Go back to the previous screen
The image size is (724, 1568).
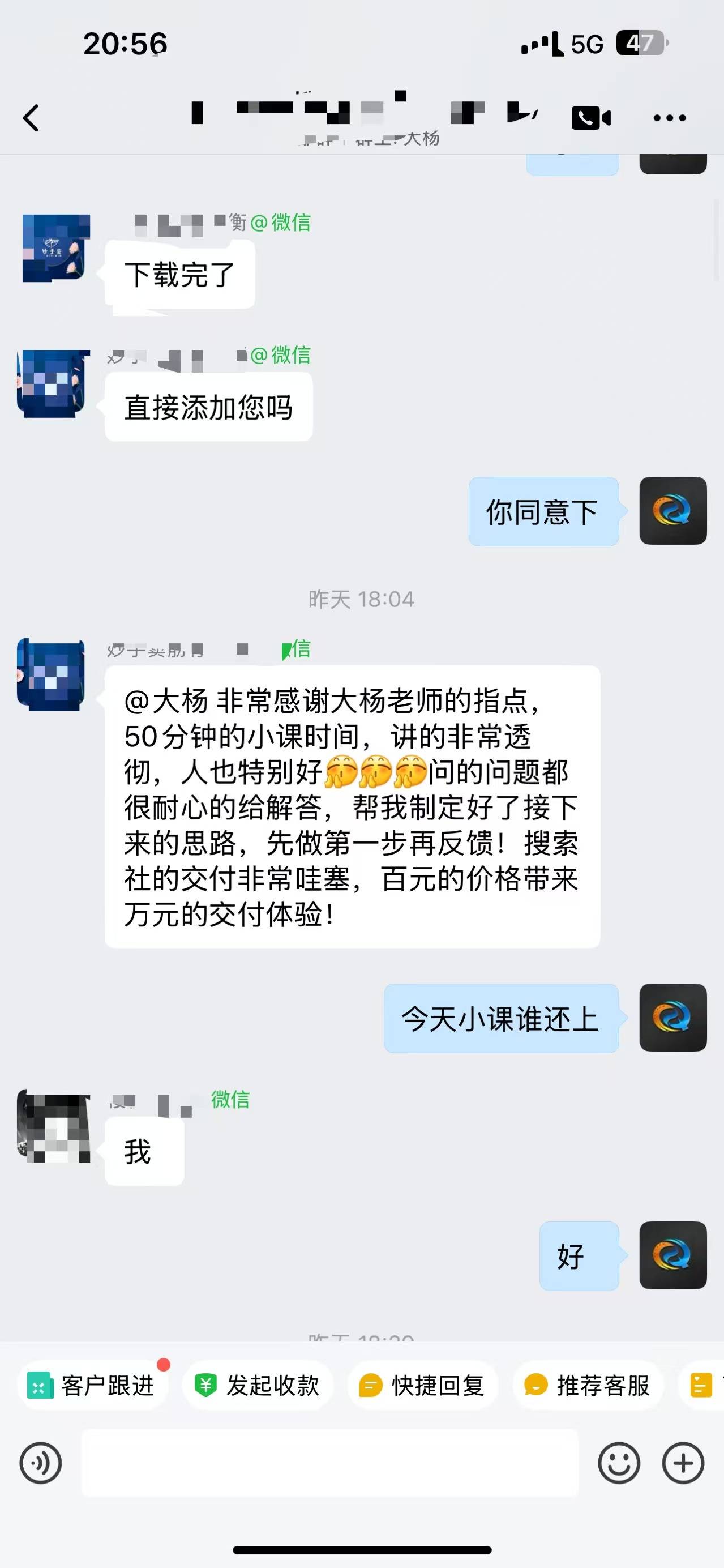click(x=31, y=117)
